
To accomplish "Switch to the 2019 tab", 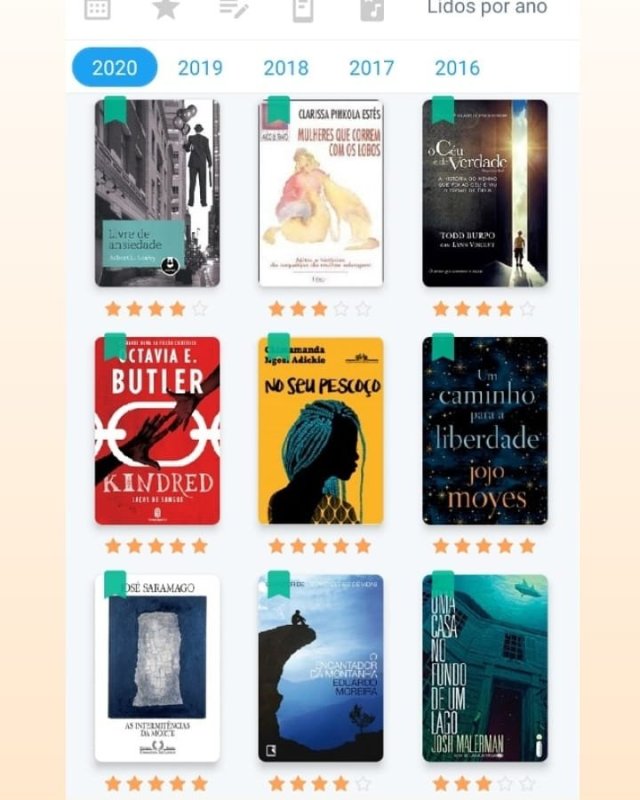I will tap(200, 68).
